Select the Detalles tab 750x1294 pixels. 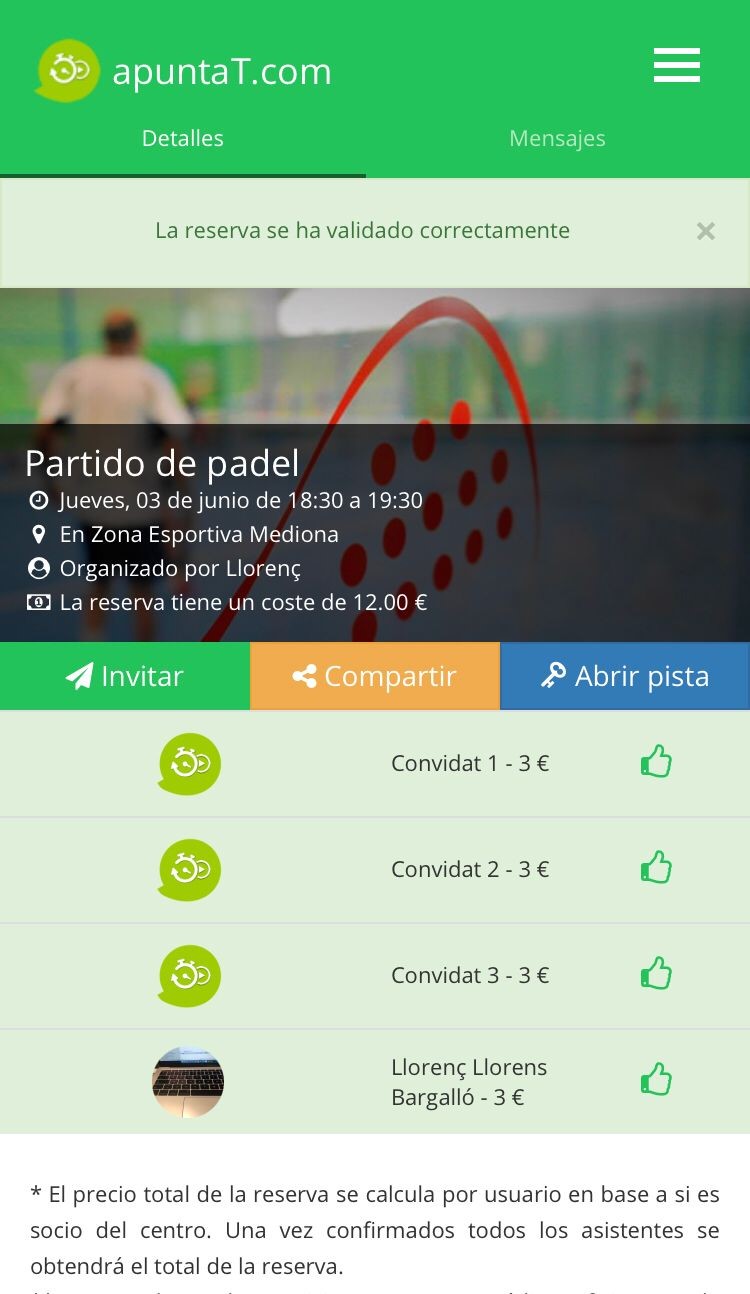[183, 138]
